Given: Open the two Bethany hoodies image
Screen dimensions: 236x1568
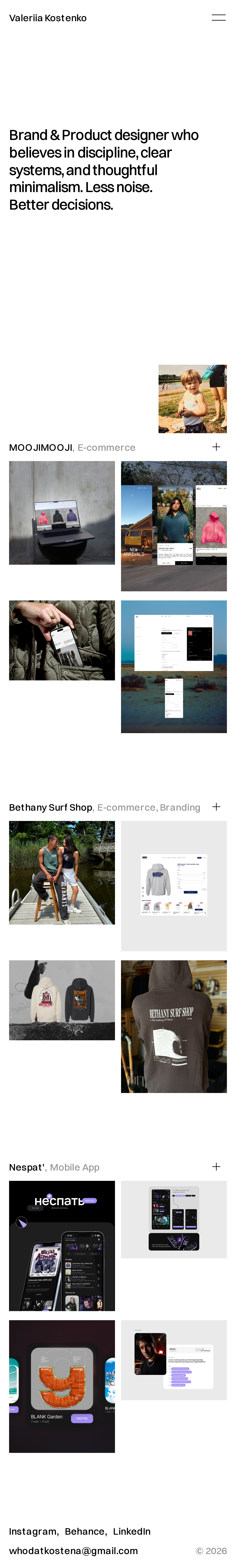Looking at the screenshot, I should click(x=62, y=1000).
